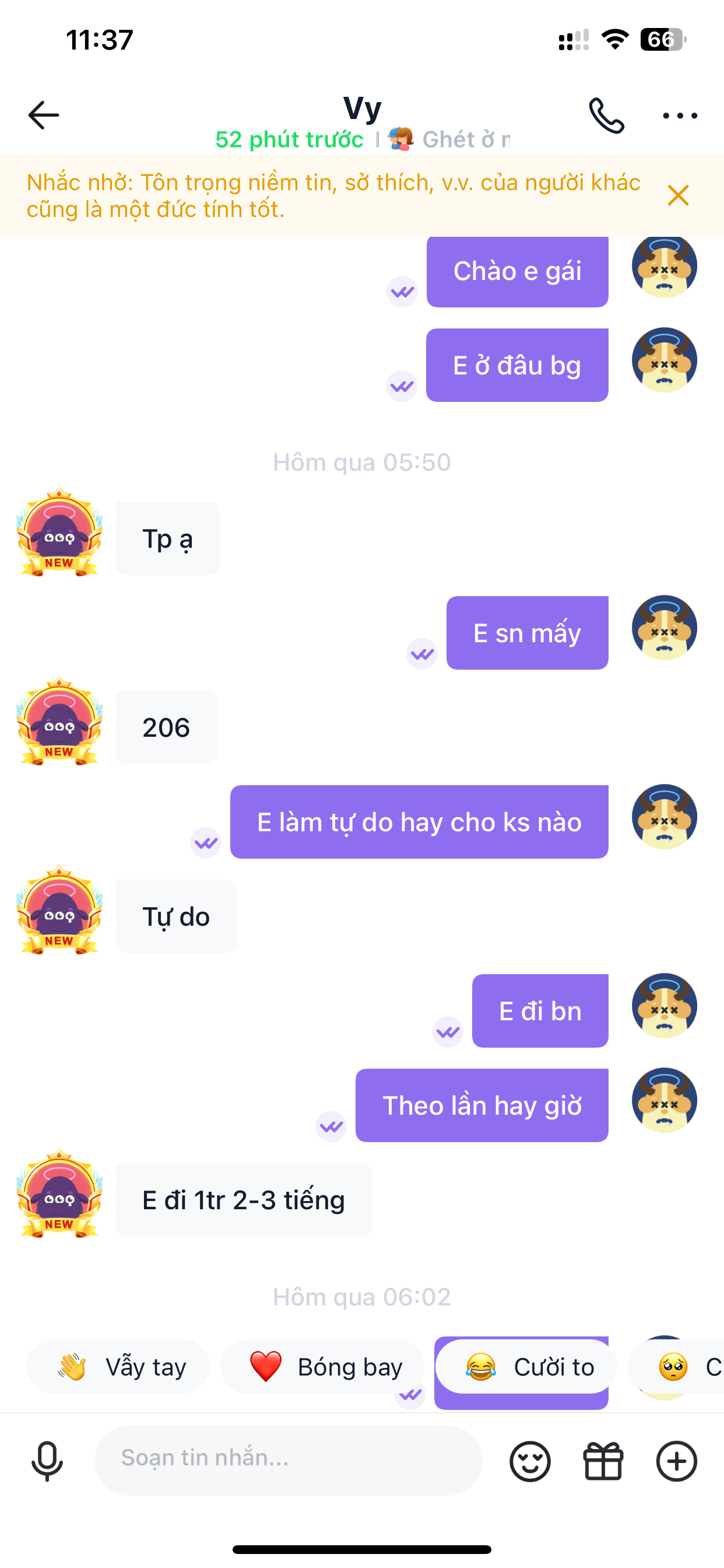Open the emoji picker

[529, 1461]
